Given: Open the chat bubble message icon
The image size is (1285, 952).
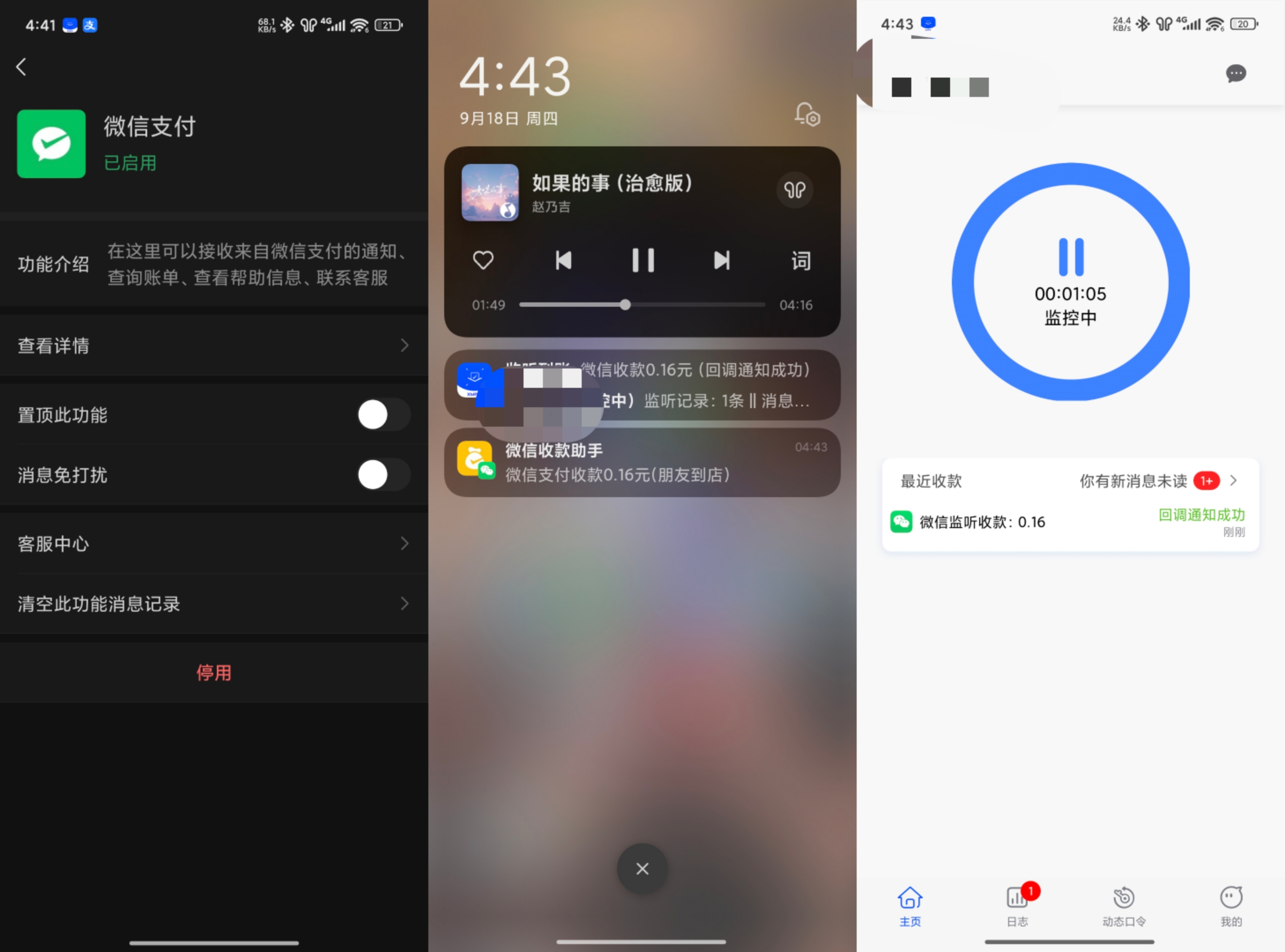Looking at the screenshot, I should click(x=1236, y=74).
